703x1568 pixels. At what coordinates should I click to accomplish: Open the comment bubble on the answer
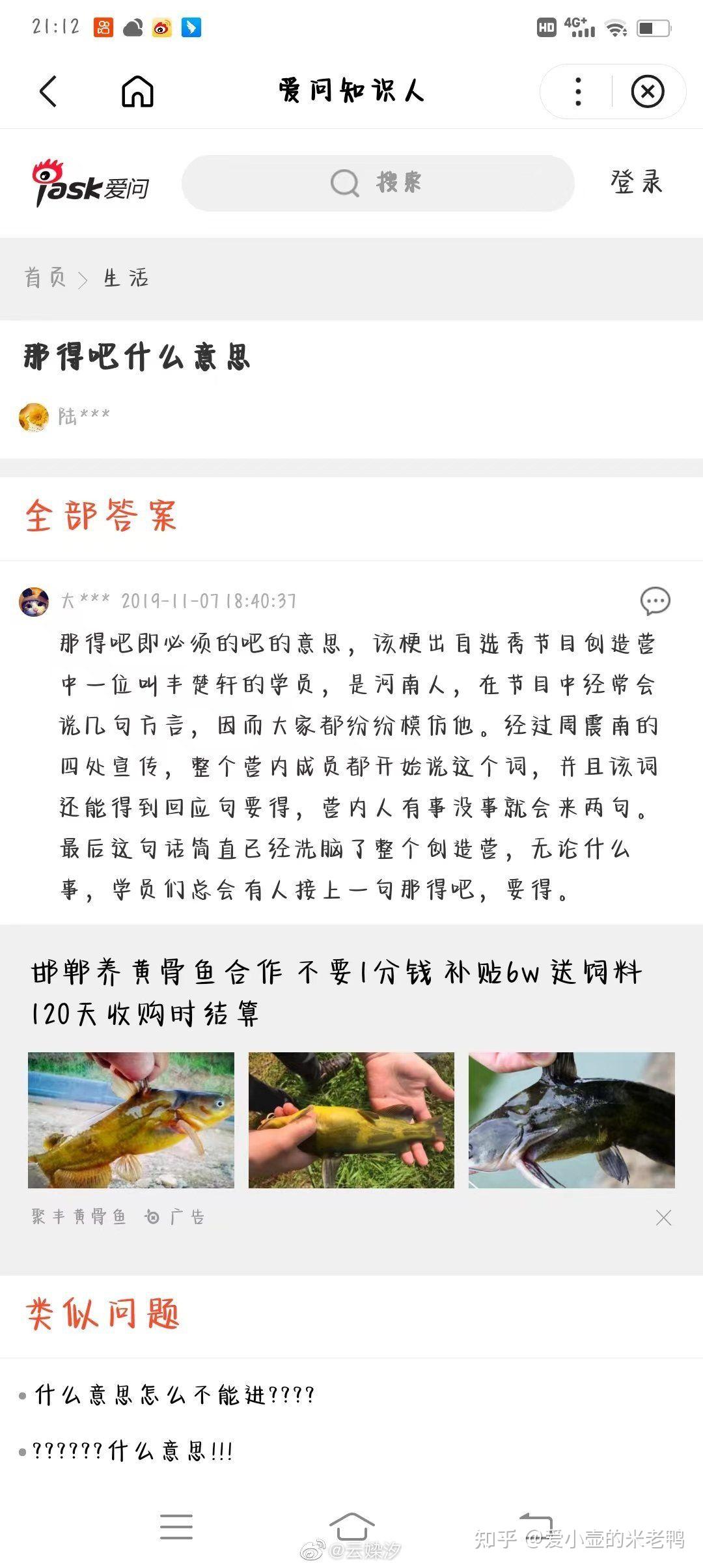(655, 601)
